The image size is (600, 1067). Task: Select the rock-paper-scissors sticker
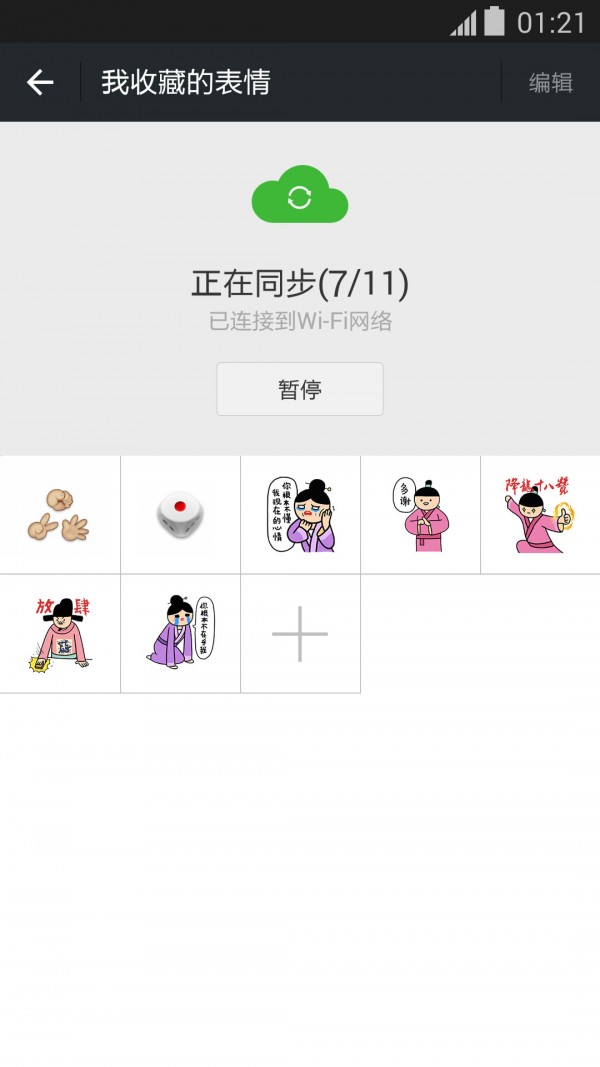click(59, 515)
